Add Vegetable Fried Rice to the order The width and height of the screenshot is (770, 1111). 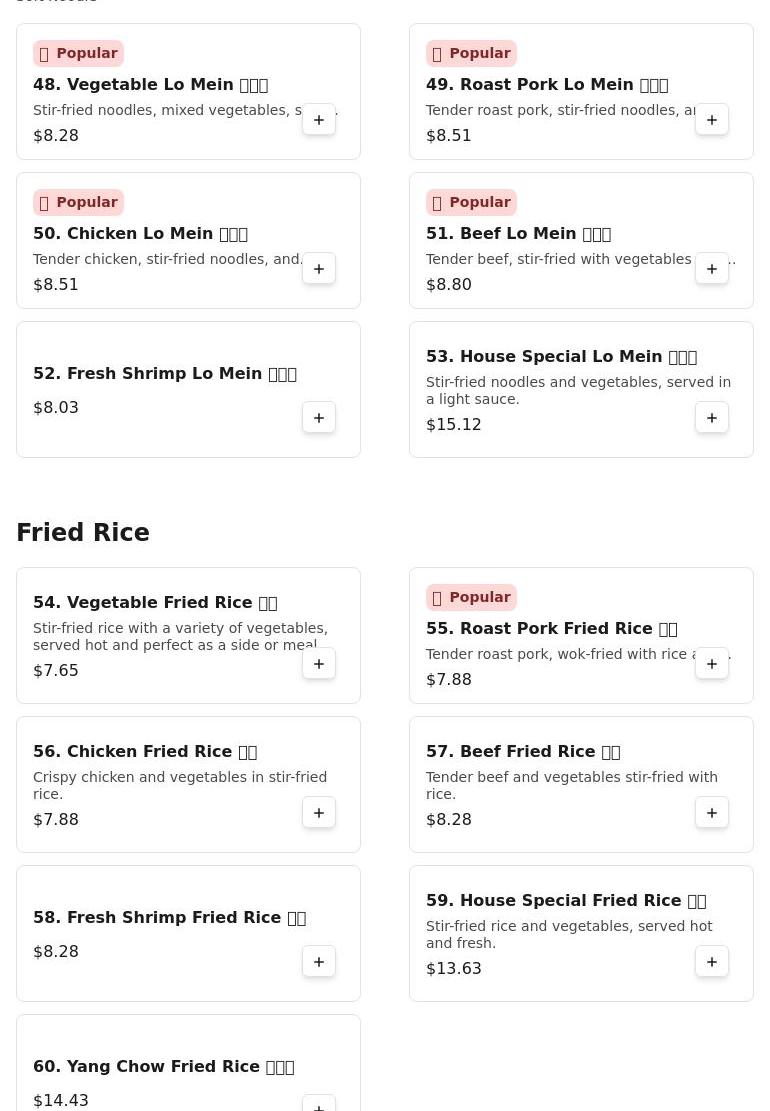click(319, 664)
